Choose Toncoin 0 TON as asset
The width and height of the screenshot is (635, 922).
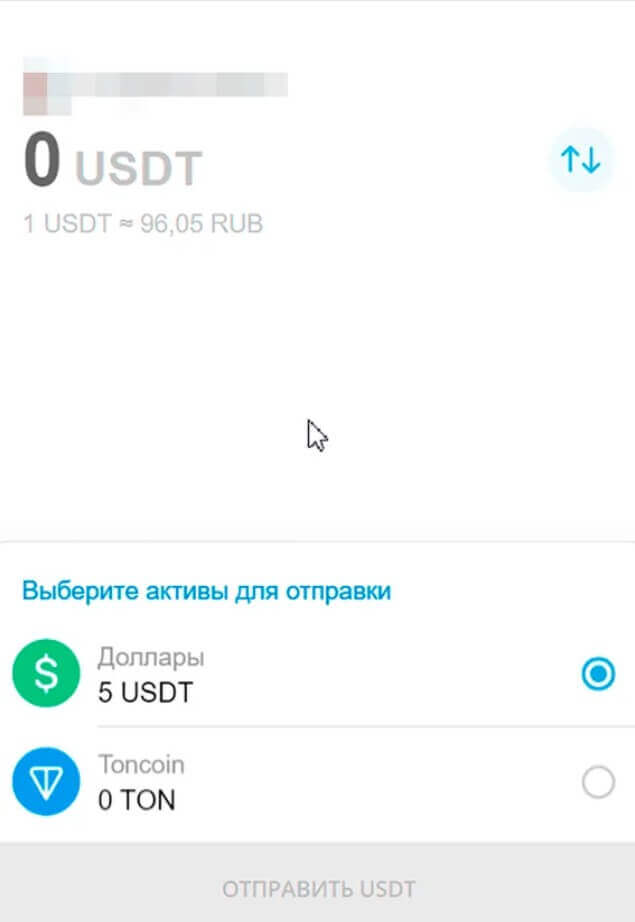click(597, 782)
